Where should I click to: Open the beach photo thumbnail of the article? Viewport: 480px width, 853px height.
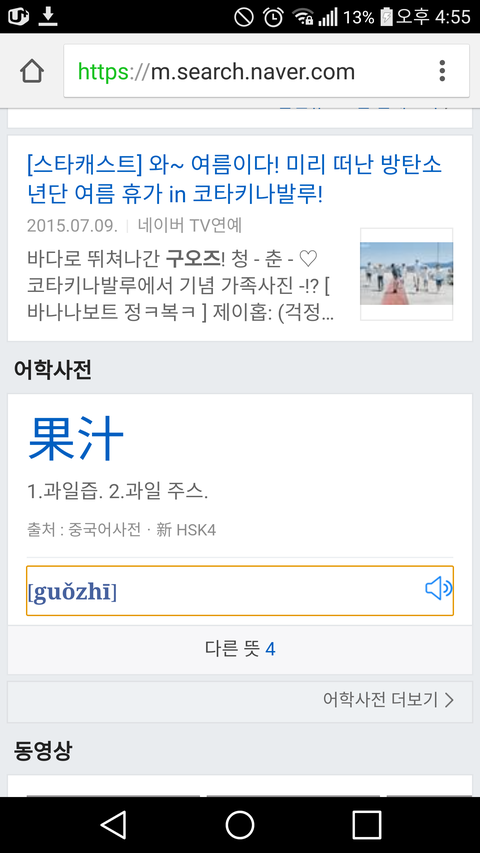407,274
